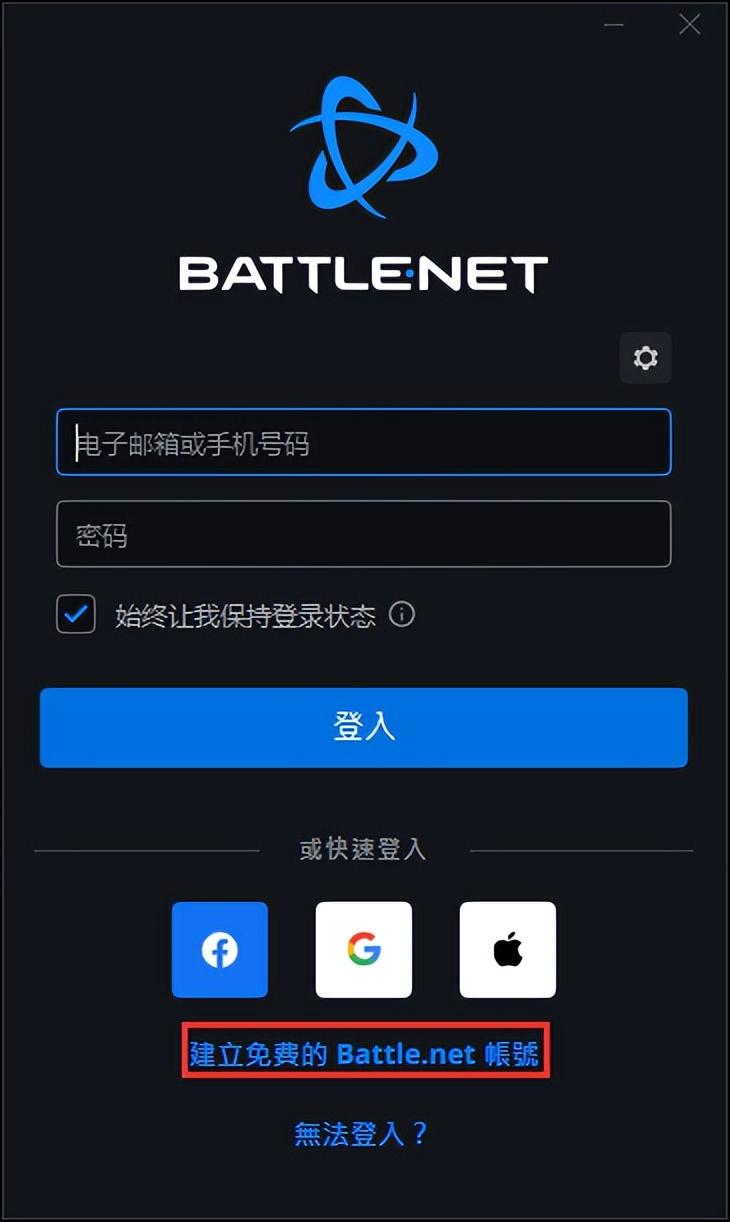The height and width of the screenshot is (1222, 730).
Task: Open the 無法登入 help link
Action: click(x=361, y=1133)
